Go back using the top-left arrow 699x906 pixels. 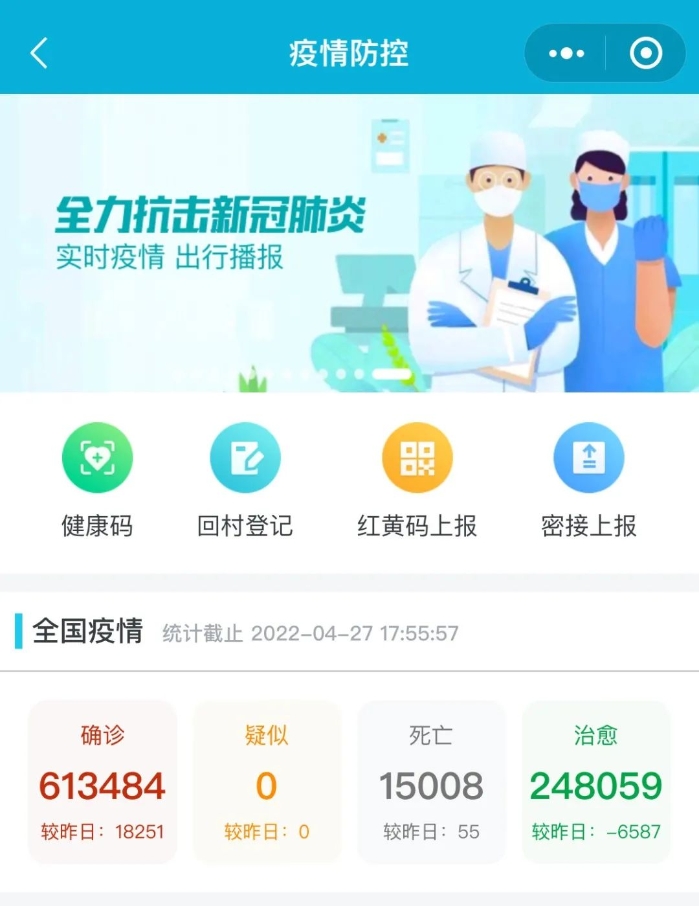(39, 53)
